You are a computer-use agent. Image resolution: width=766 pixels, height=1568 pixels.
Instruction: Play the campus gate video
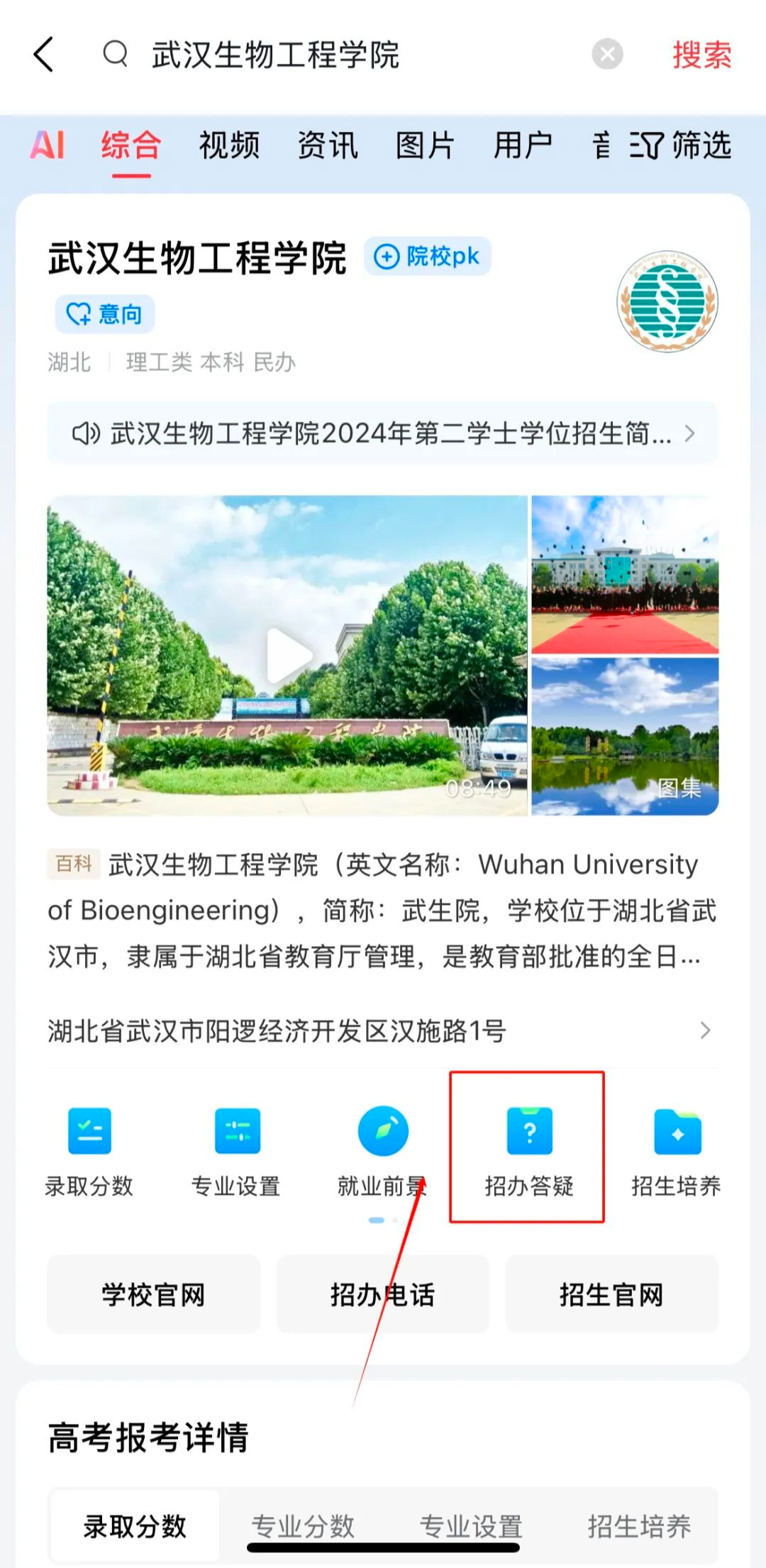pos(288,655)
